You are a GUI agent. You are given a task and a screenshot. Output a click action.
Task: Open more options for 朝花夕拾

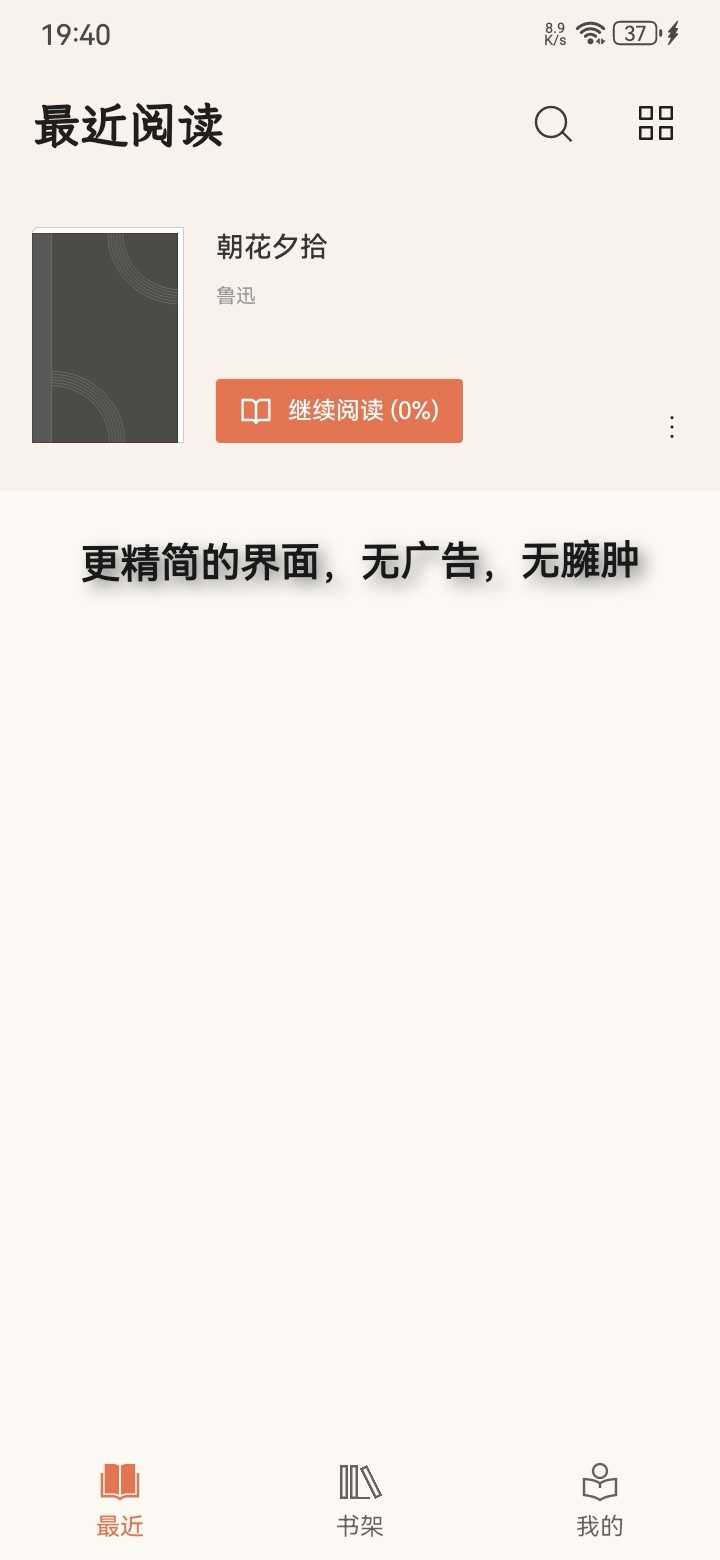pos(672,427)
